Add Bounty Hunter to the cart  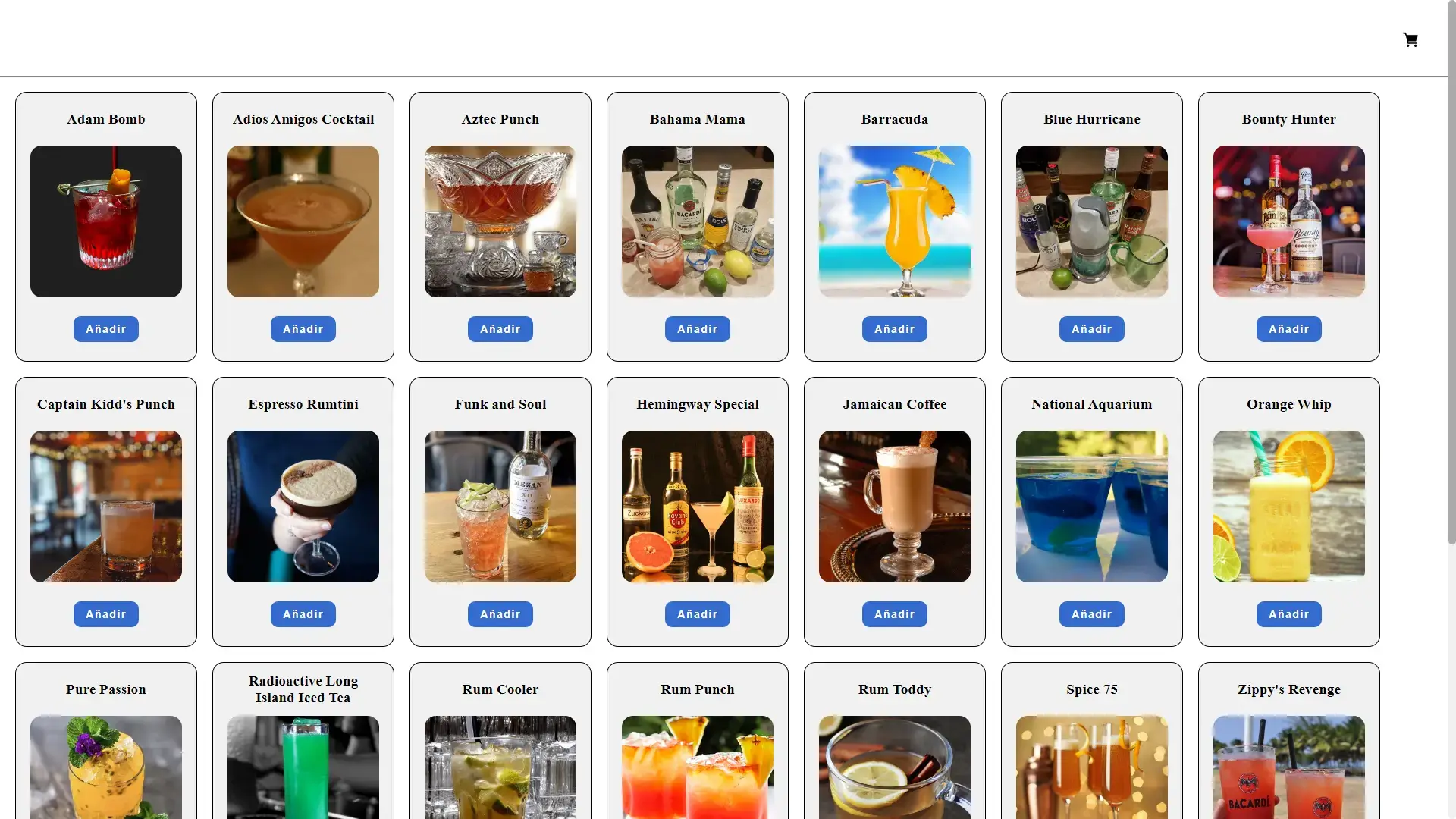pos(1289,329)
